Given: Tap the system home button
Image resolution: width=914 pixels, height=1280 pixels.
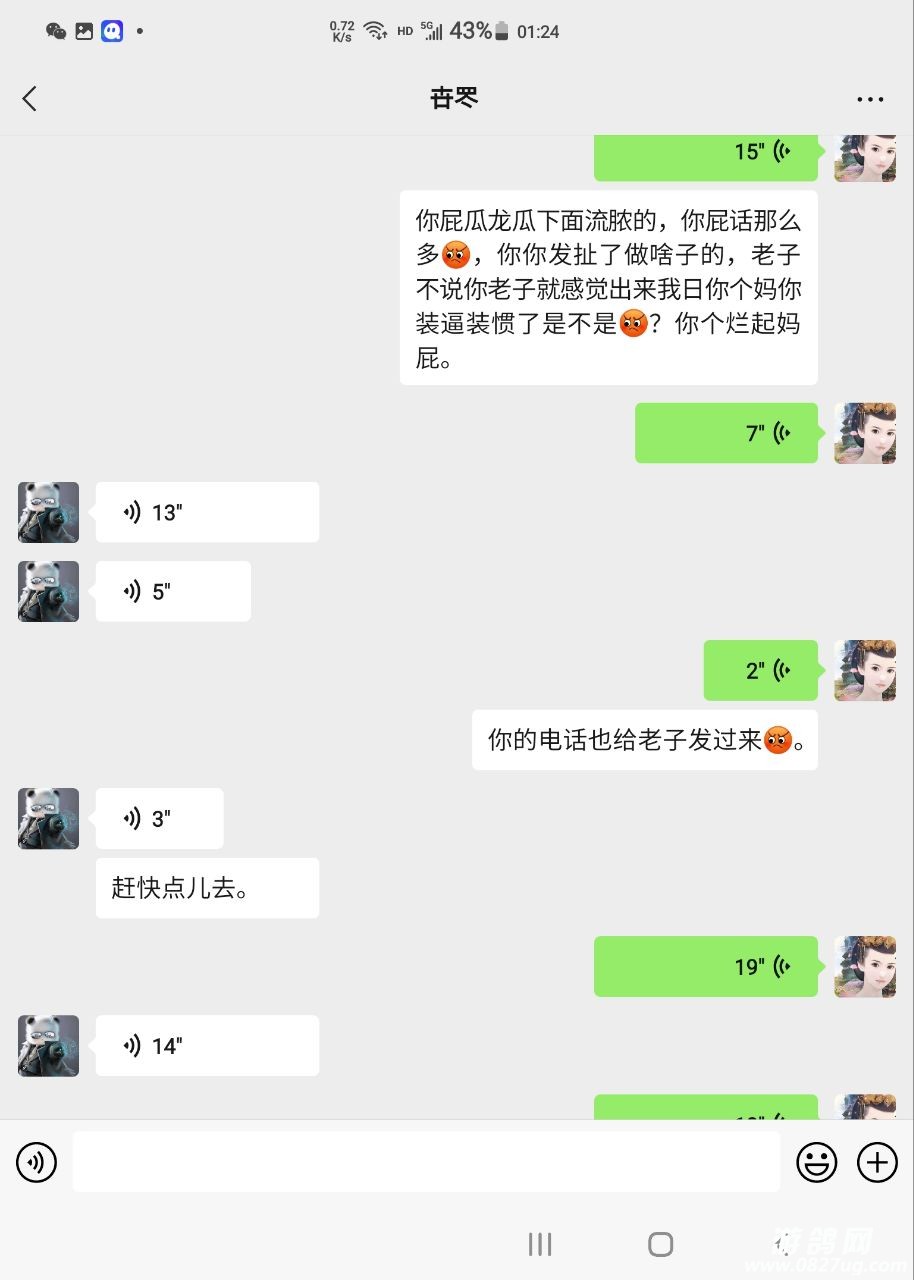Looking at the screenshot, I should point(660,1244).
